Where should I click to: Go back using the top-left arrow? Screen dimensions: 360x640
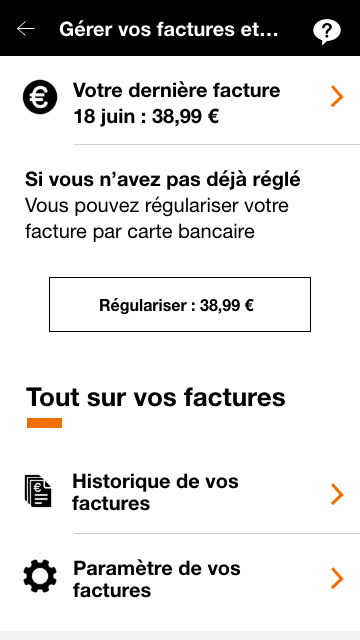coord(26,29)
